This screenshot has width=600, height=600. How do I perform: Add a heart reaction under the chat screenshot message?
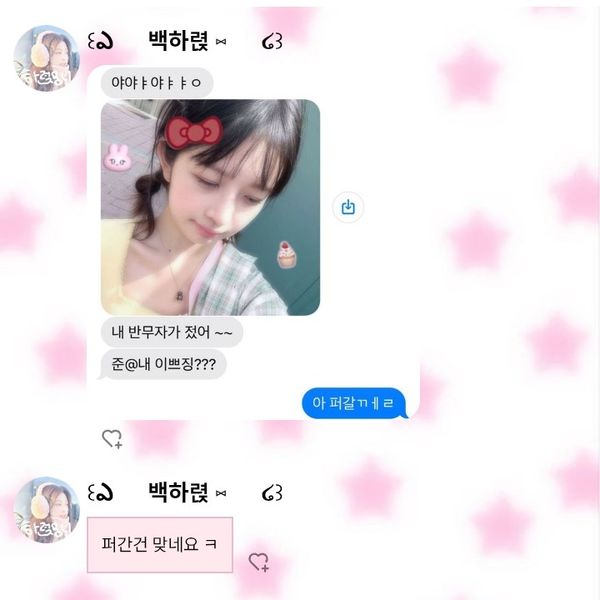tap(112, 439)
